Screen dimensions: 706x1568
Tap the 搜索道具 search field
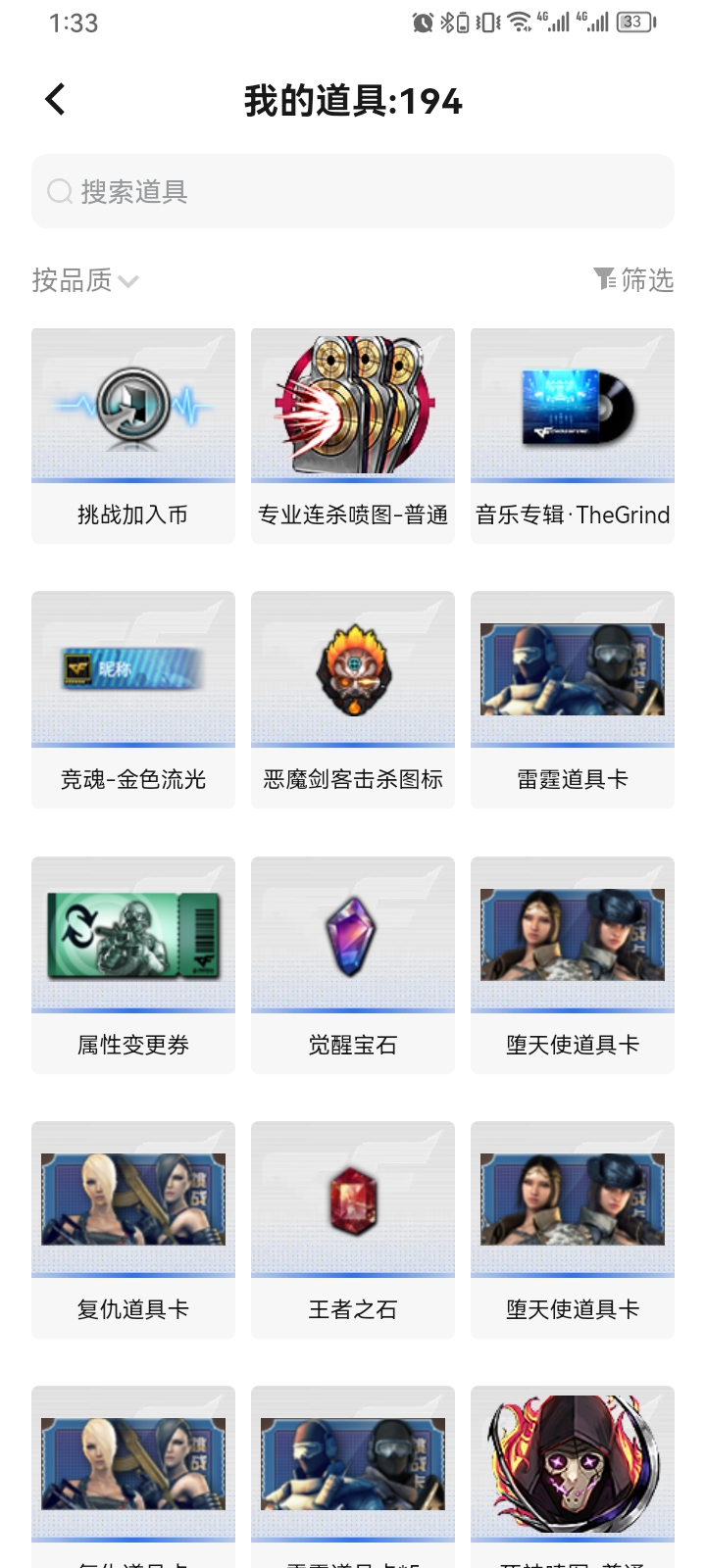tap(353, 191)
